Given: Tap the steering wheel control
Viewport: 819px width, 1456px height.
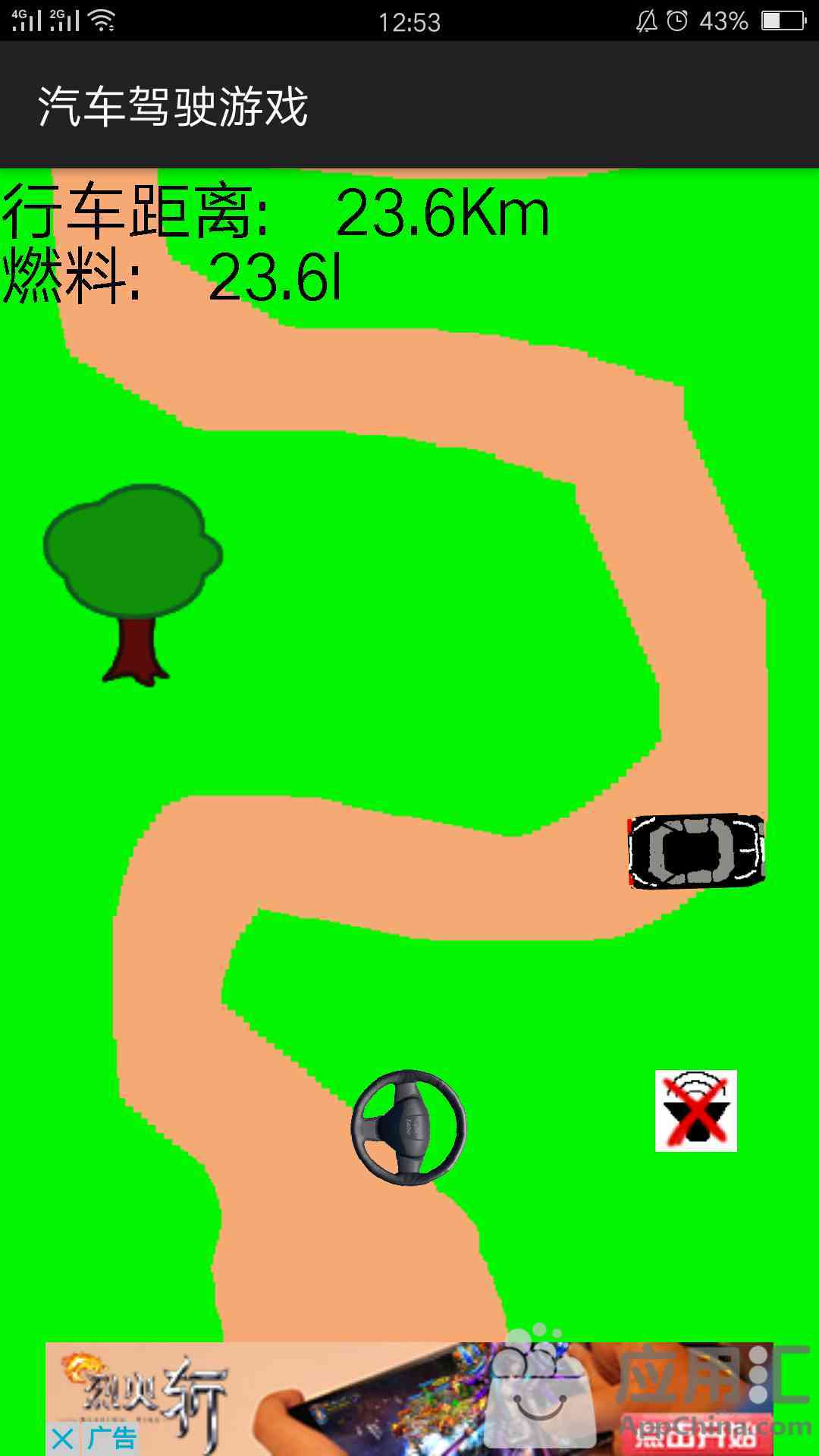Looking at the screenshot, I should tap(409, 1128).
